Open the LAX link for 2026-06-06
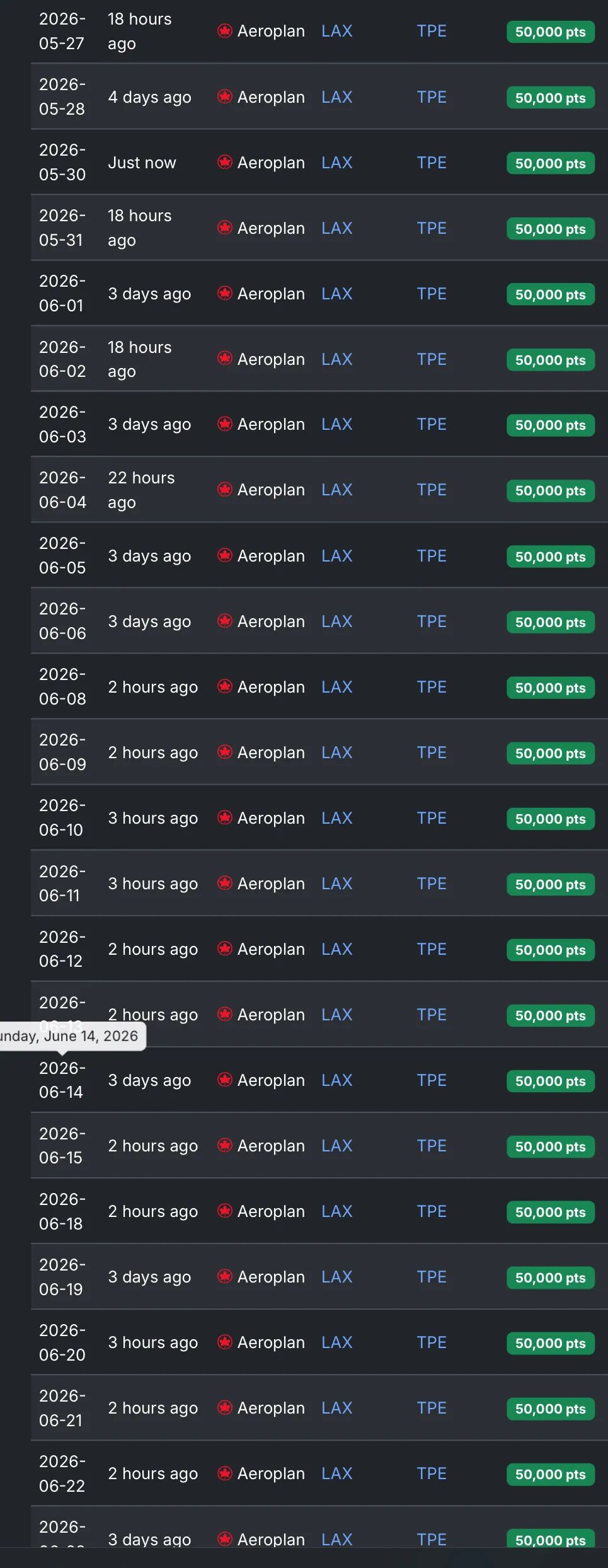The image size is (608, 1568). pyautogui.click(x=336, y=621)
